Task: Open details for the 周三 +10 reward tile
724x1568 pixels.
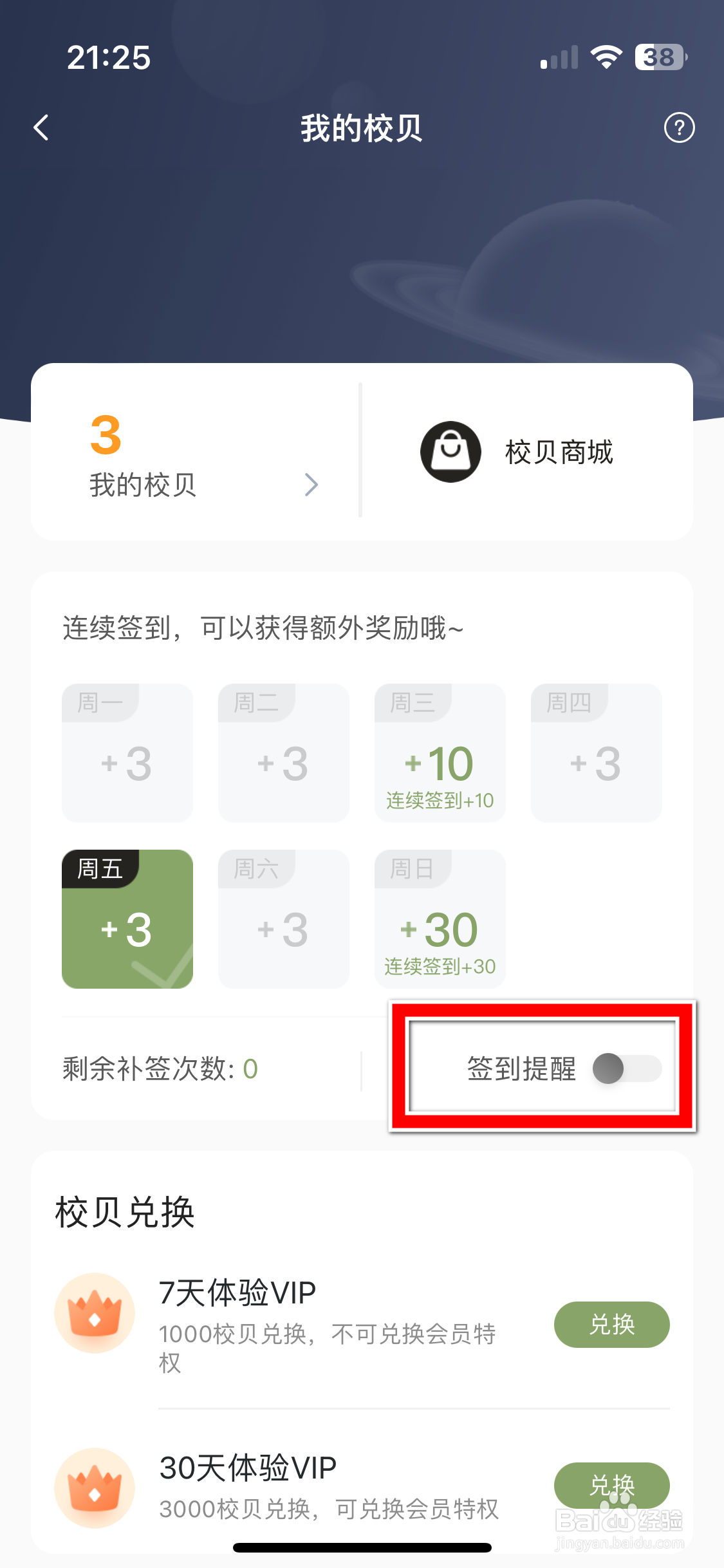Action: coord(440,753)
